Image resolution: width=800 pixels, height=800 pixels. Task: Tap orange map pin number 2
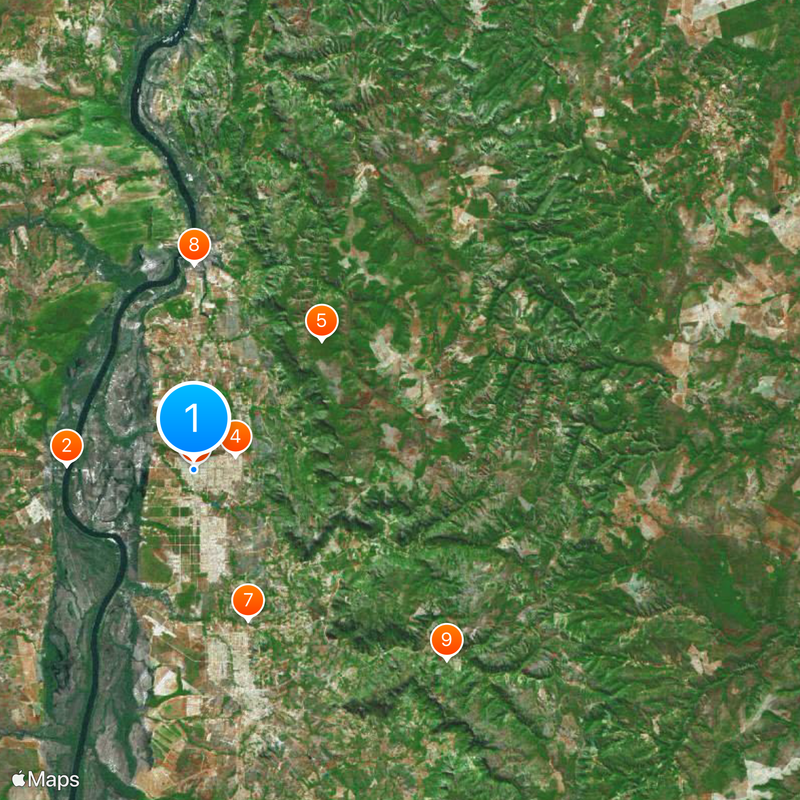pos(67,446)
